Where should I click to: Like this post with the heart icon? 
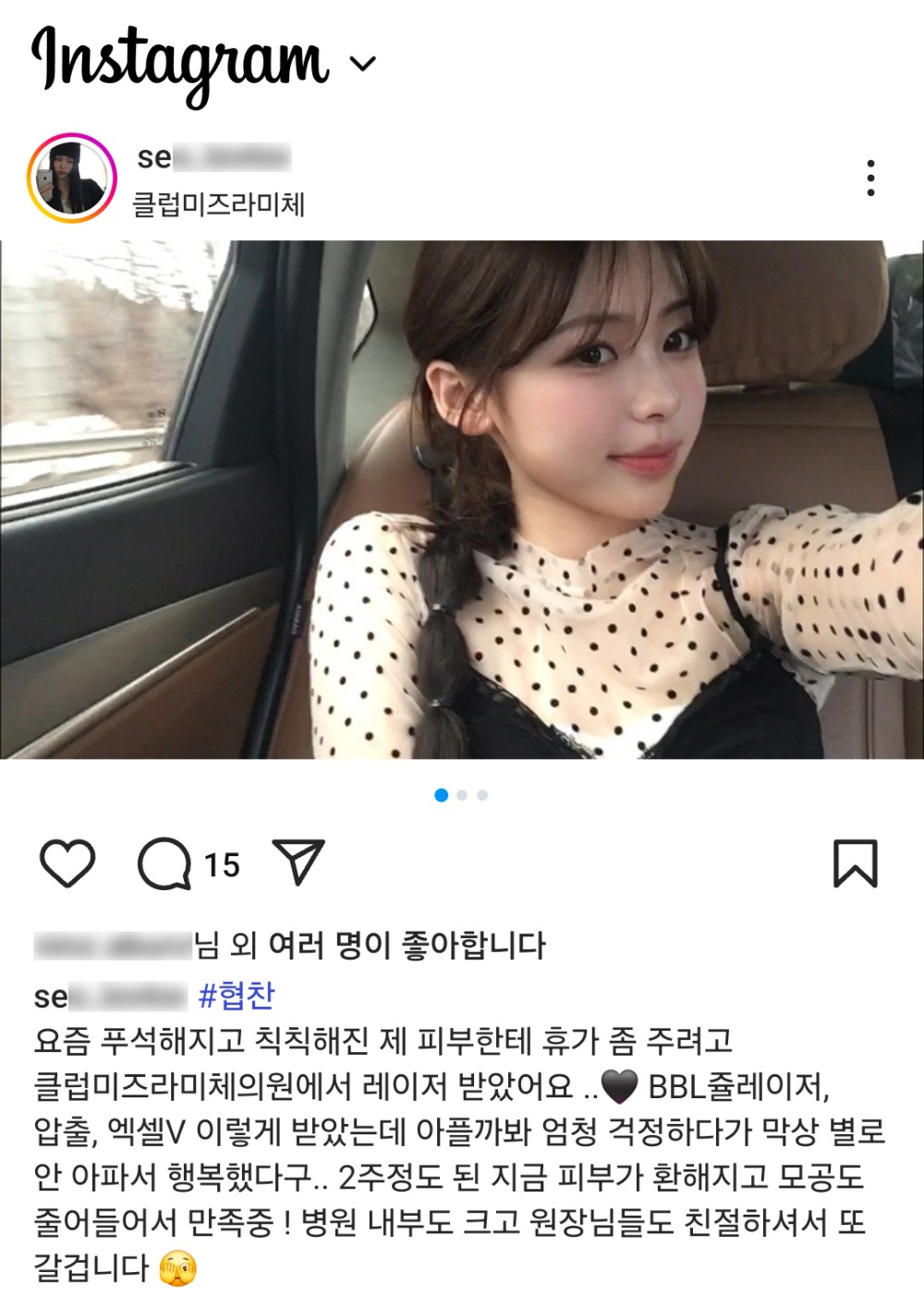point(67,864)
